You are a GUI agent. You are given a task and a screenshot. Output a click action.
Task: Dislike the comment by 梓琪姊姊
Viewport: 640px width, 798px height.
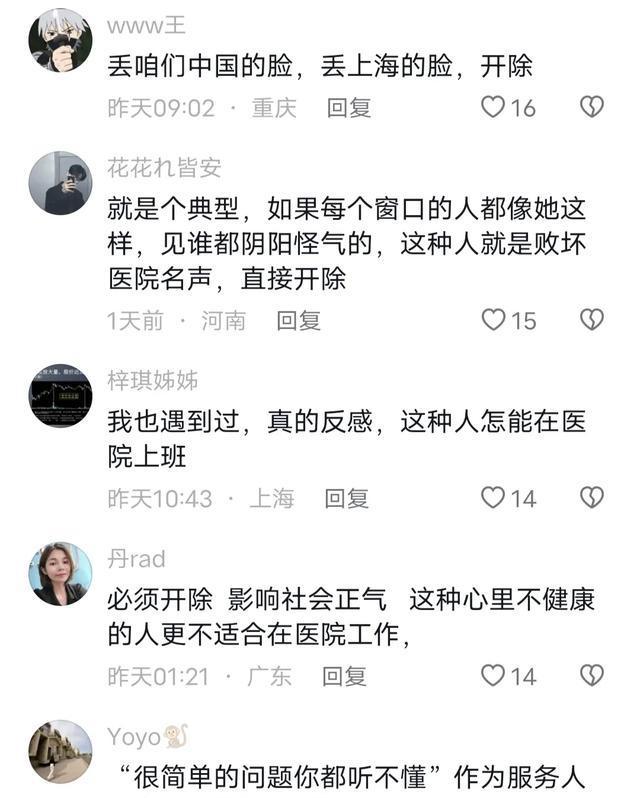(x=592, y=497)
